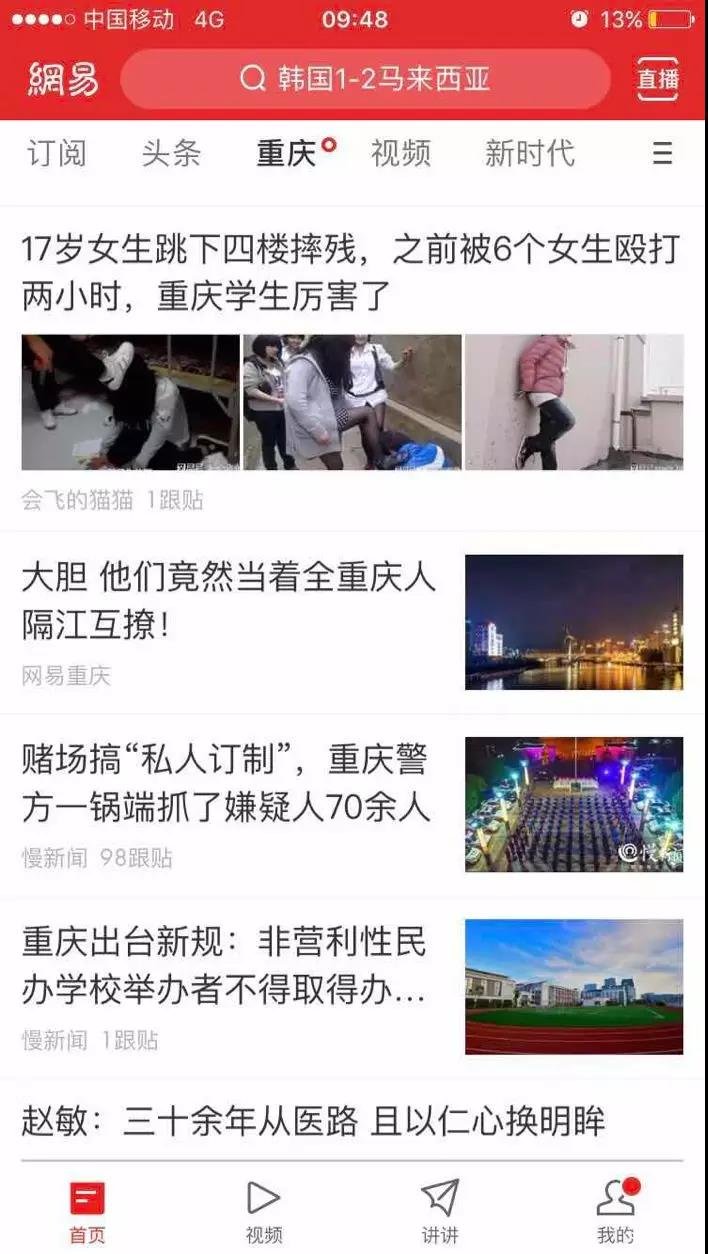Expand the channel list menu icon

[662, 154]
